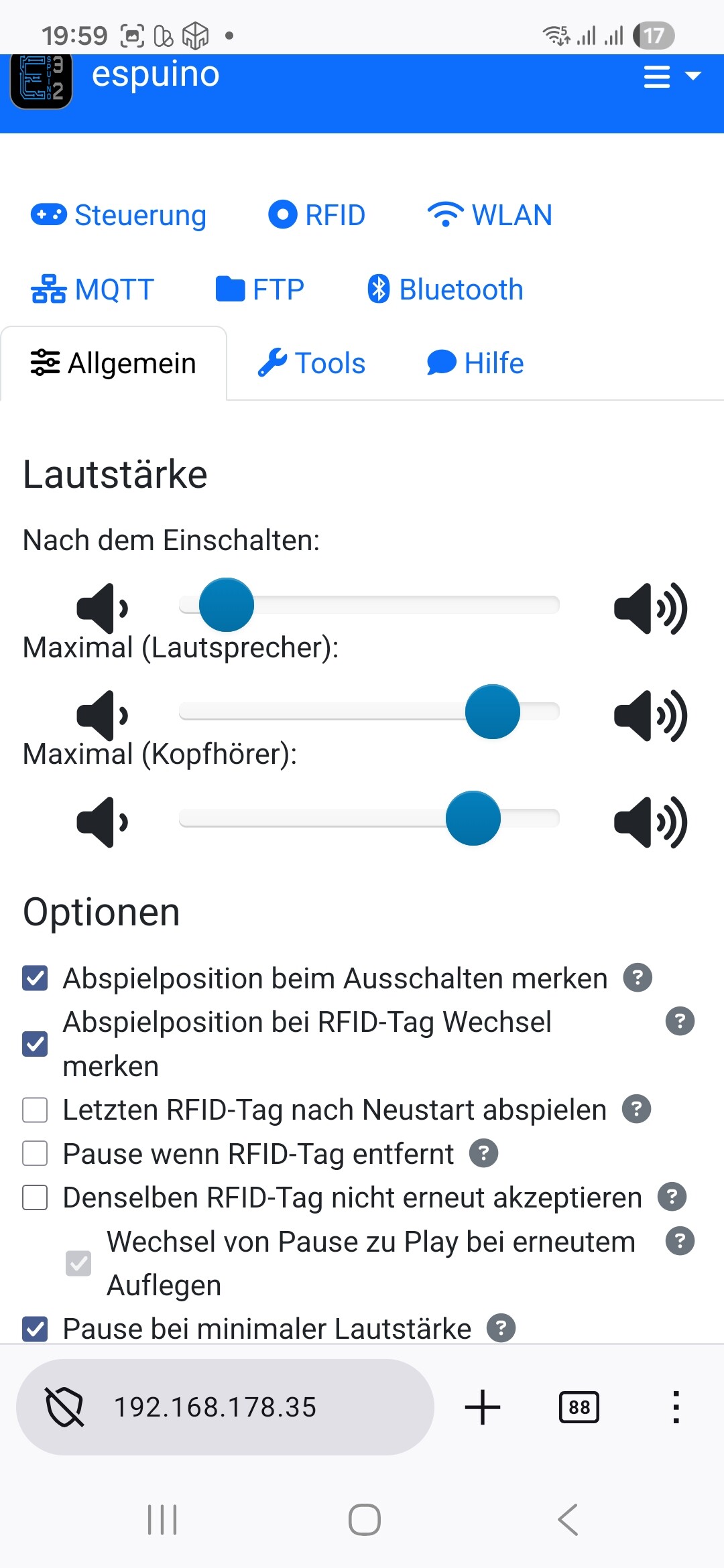This screenshot has width=724, height=1568.
Task: Open the browser tab switcher showing 88
Action: [579, 1407]
